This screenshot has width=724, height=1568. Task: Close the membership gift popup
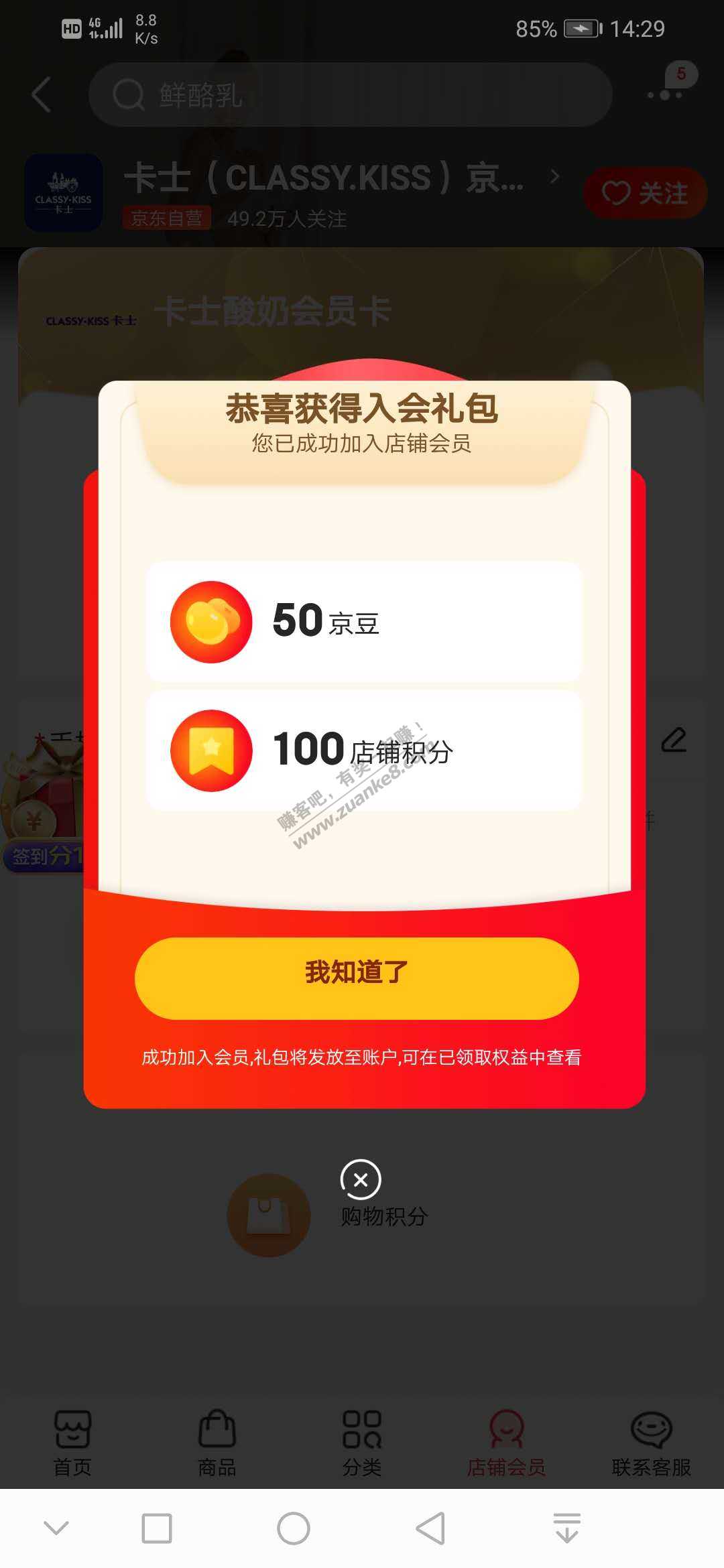[x=361, y=1179]
